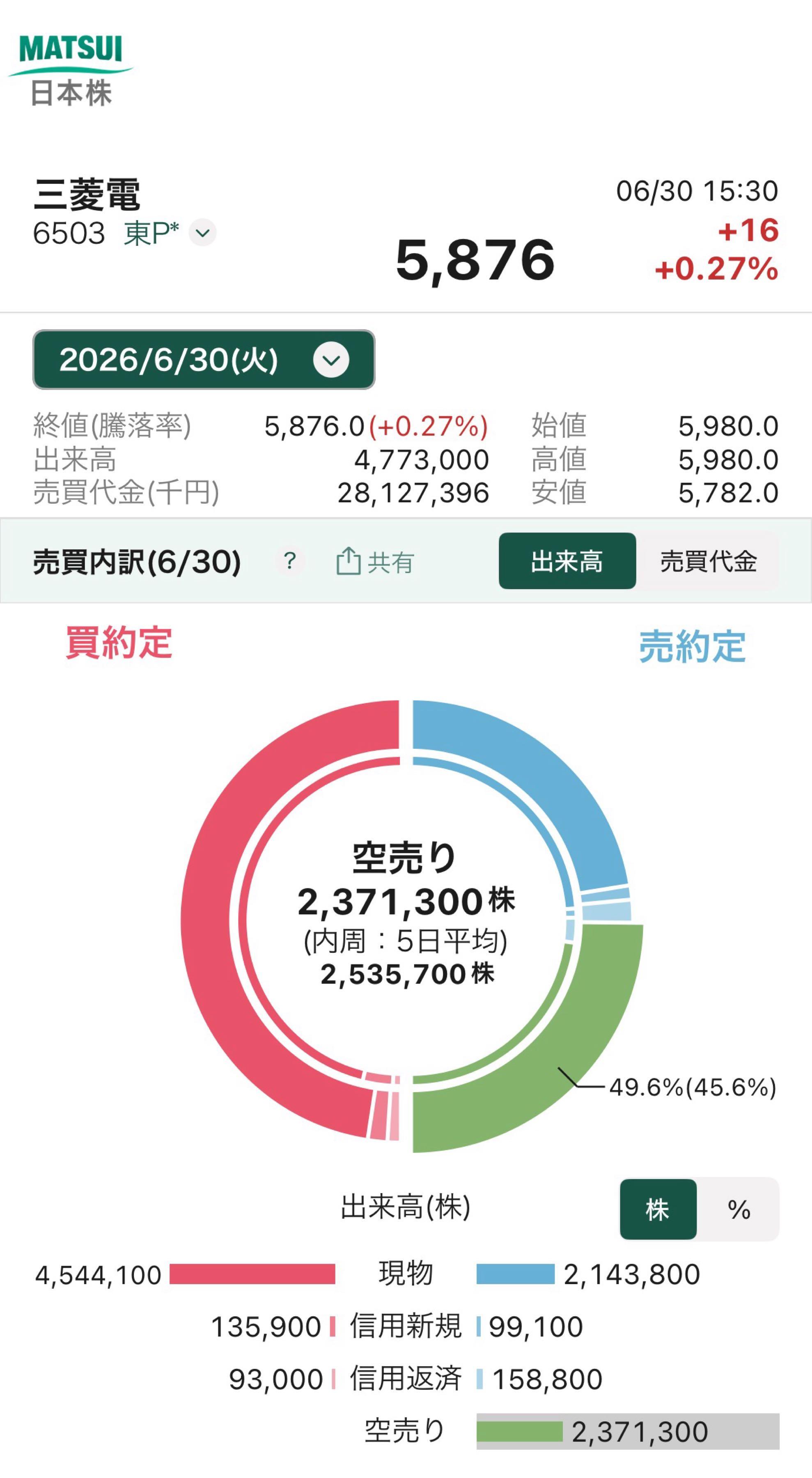Viewport: 812px width, 1478px height.
Task: Select the 出来高 view tab
Action: 567,560
